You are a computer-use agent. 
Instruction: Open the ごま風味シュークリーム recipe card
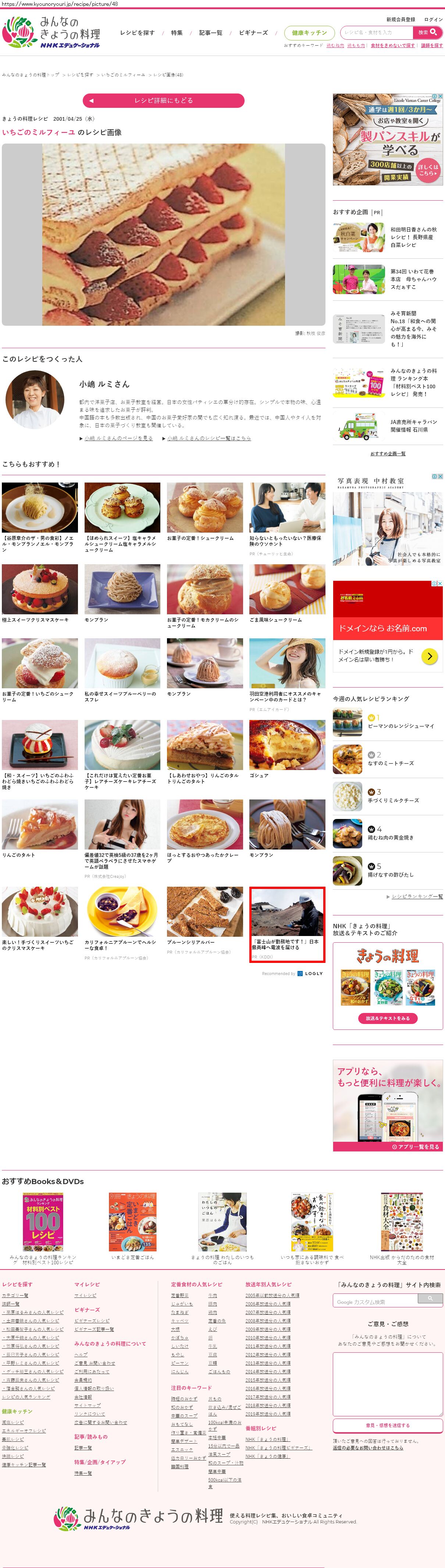[x=287, y=593]
